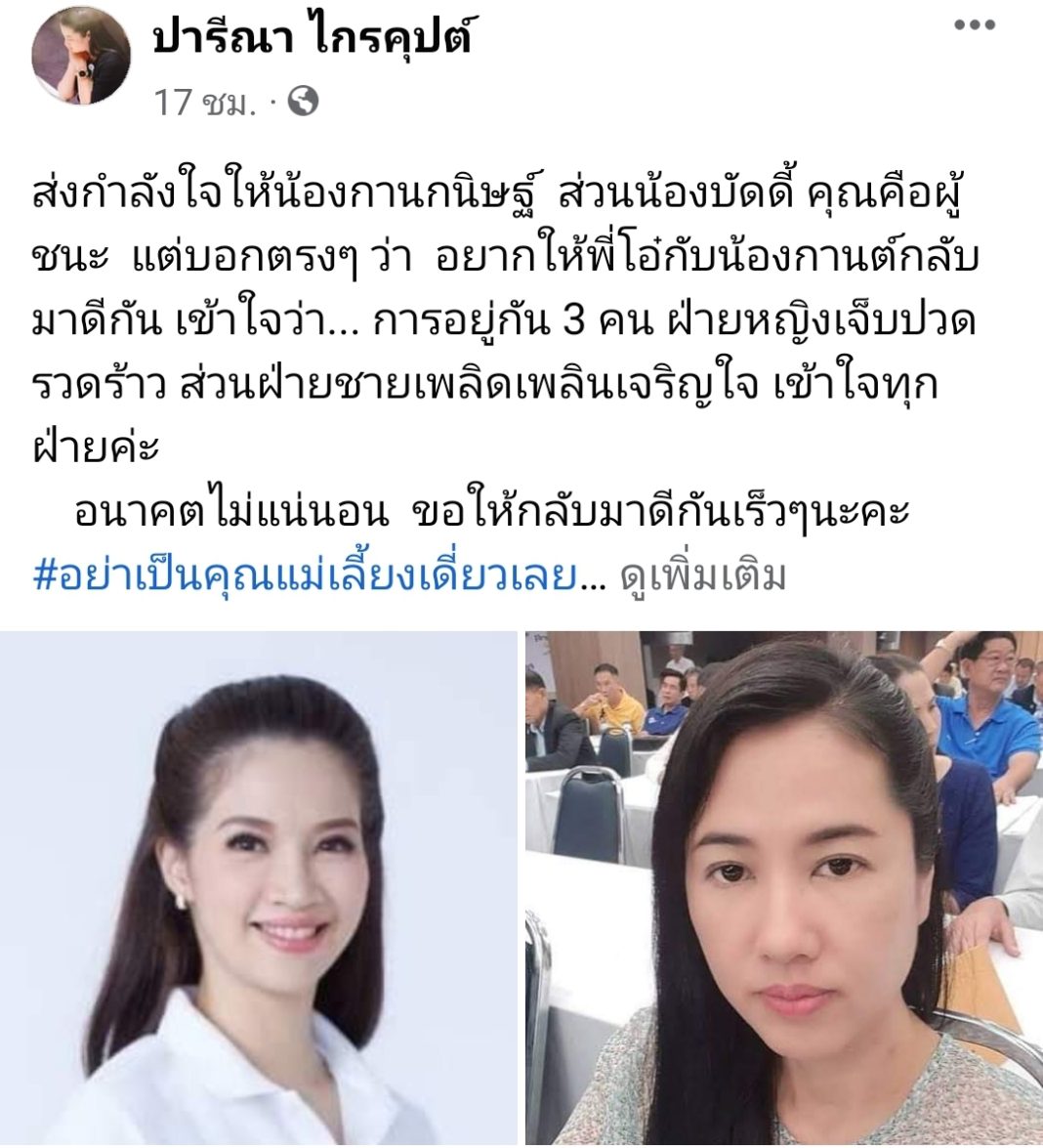This screenshot has width=1043, height=1148.
Task: Open the post's three-dot overflow menu
Action: tap(974, 26)
